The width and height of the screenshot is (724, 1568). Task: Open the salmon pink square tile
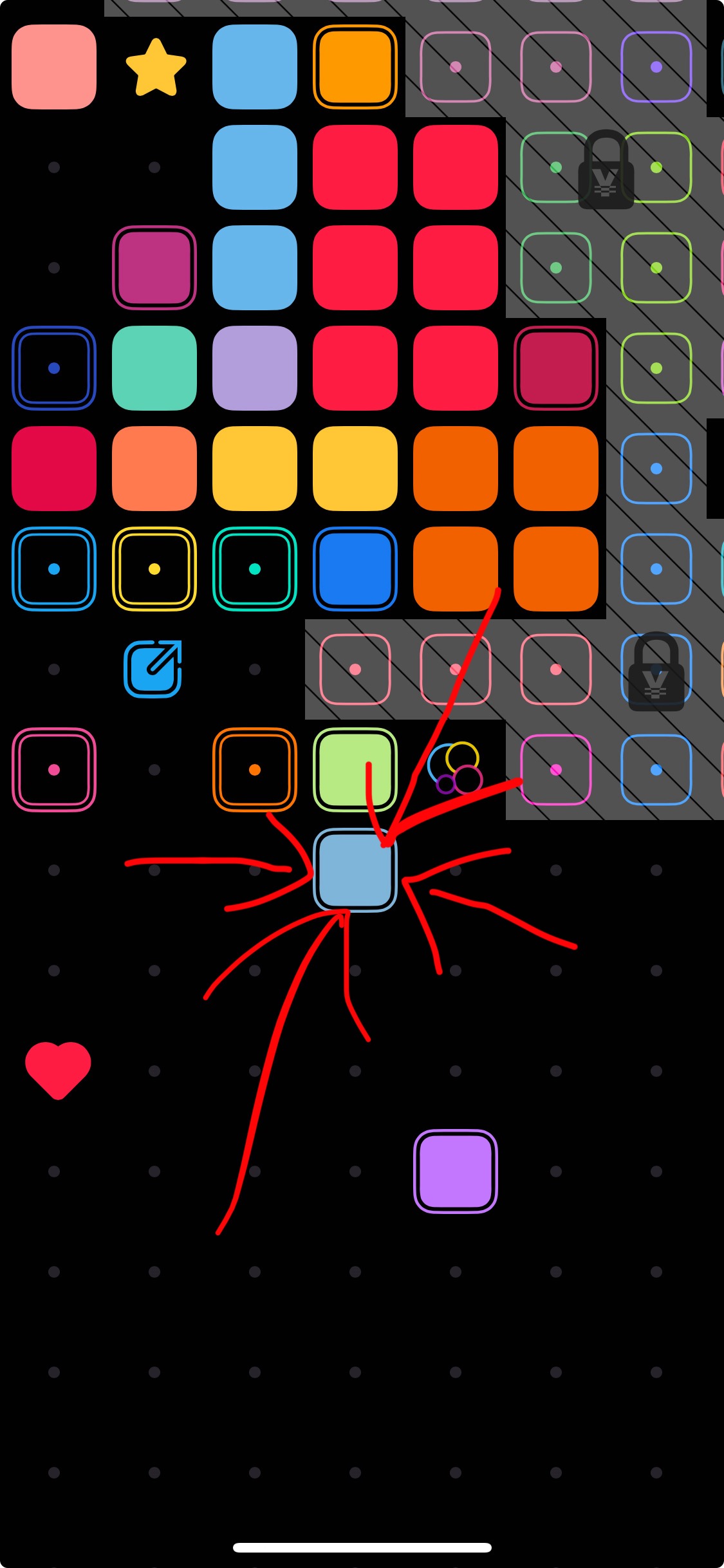pos(54,67)
